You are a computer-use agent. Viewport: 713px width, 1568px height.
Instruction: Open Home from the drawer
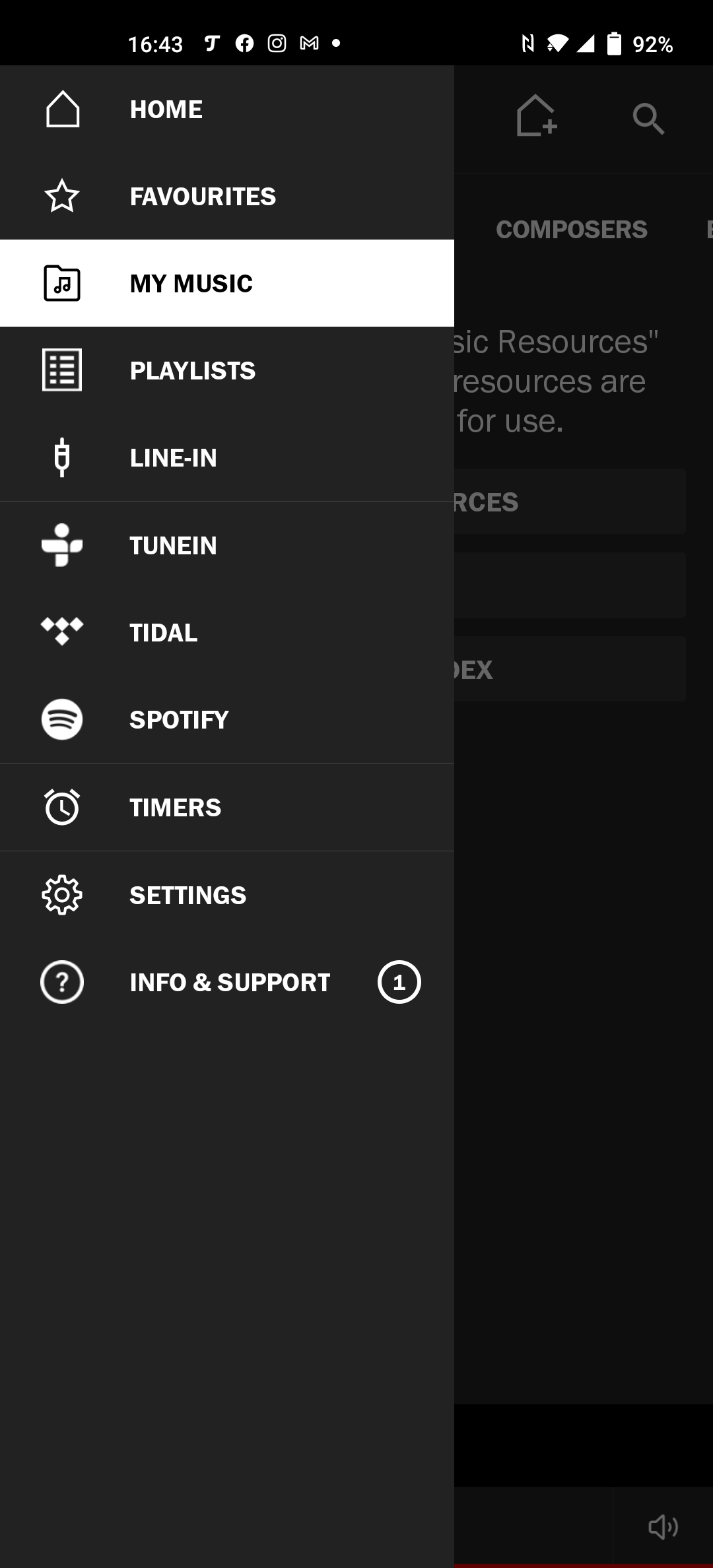227,109
